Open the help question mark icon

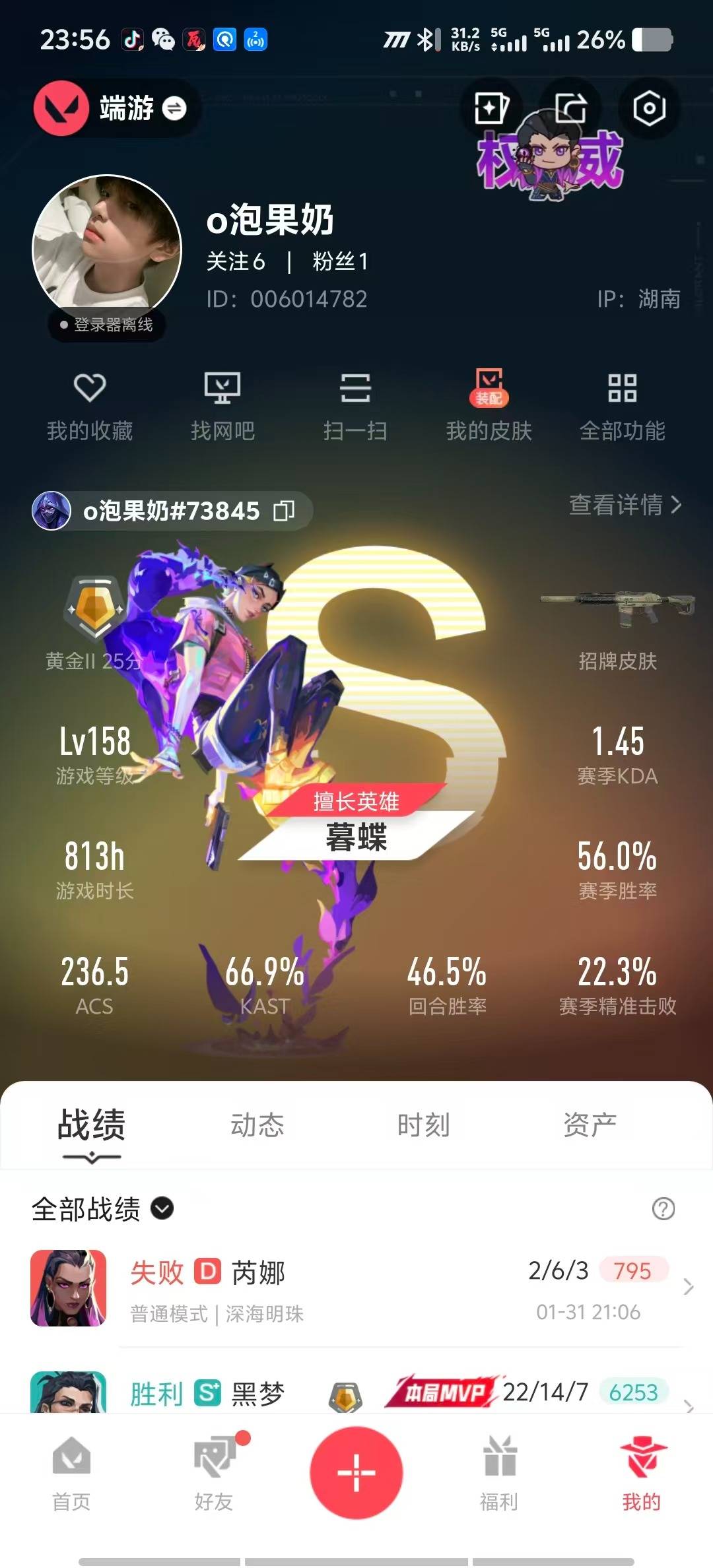[663, 1208]
